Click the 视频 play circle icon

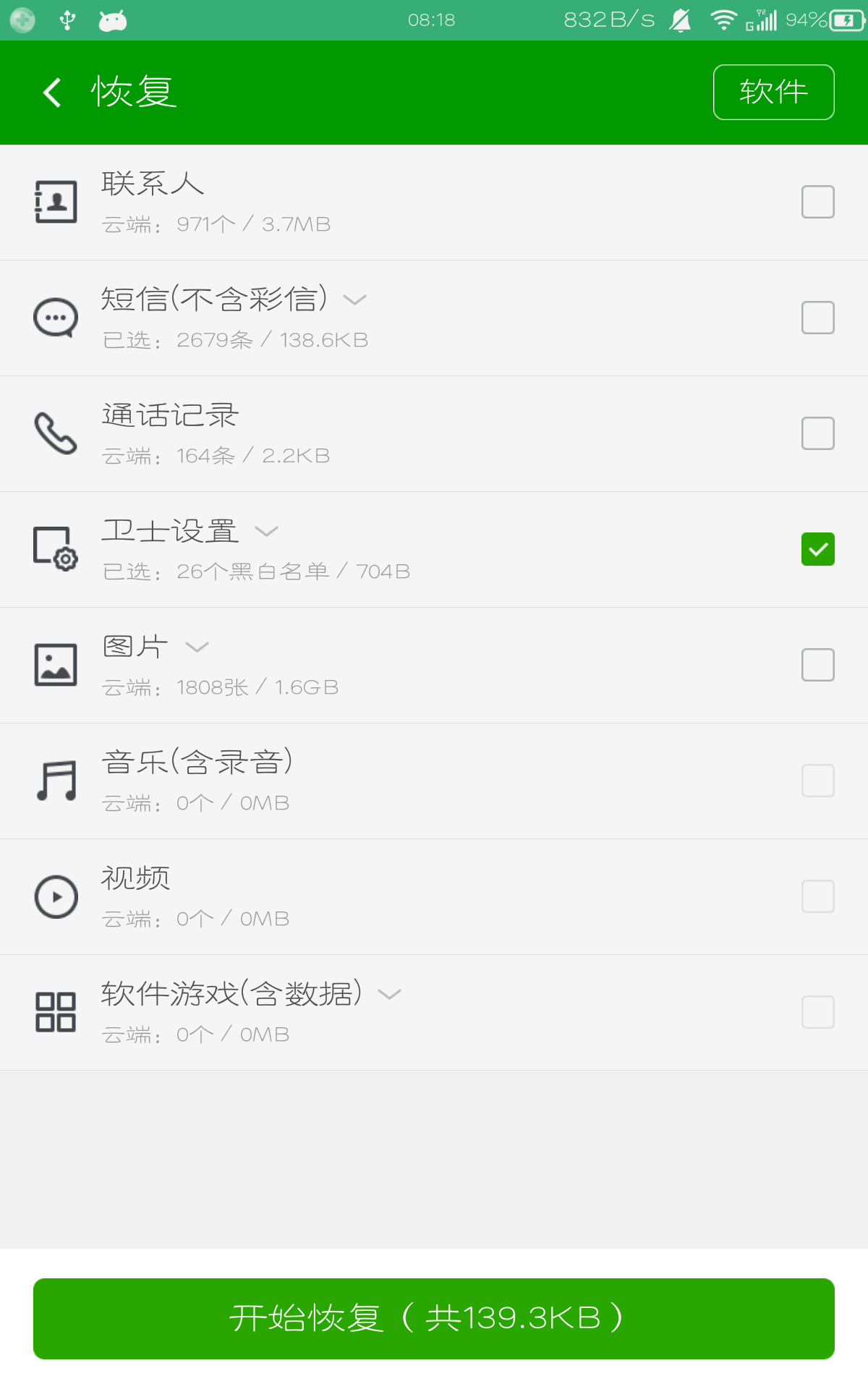(55, 896)
